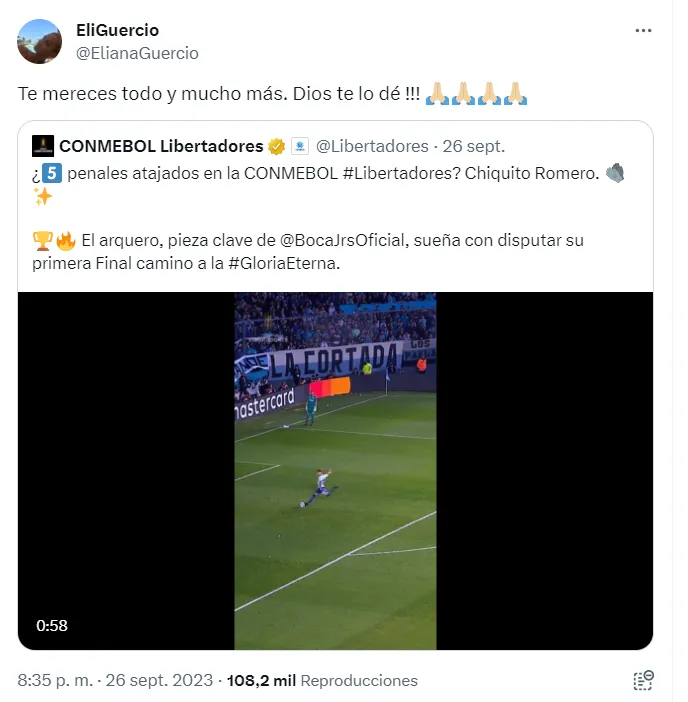Play the quoted Chiquito Romero video
The image size is (688, 702).
pos(335,470)
